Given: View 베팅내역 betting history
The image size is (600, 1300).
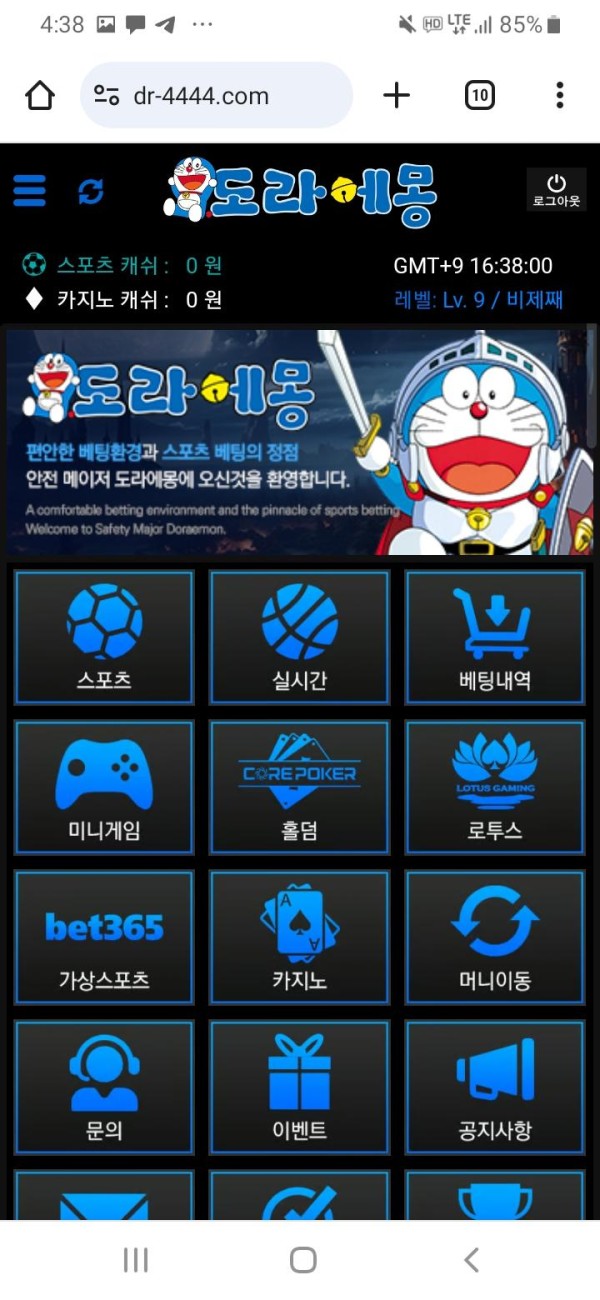Looking at the screenshot, I should point(494,637).
